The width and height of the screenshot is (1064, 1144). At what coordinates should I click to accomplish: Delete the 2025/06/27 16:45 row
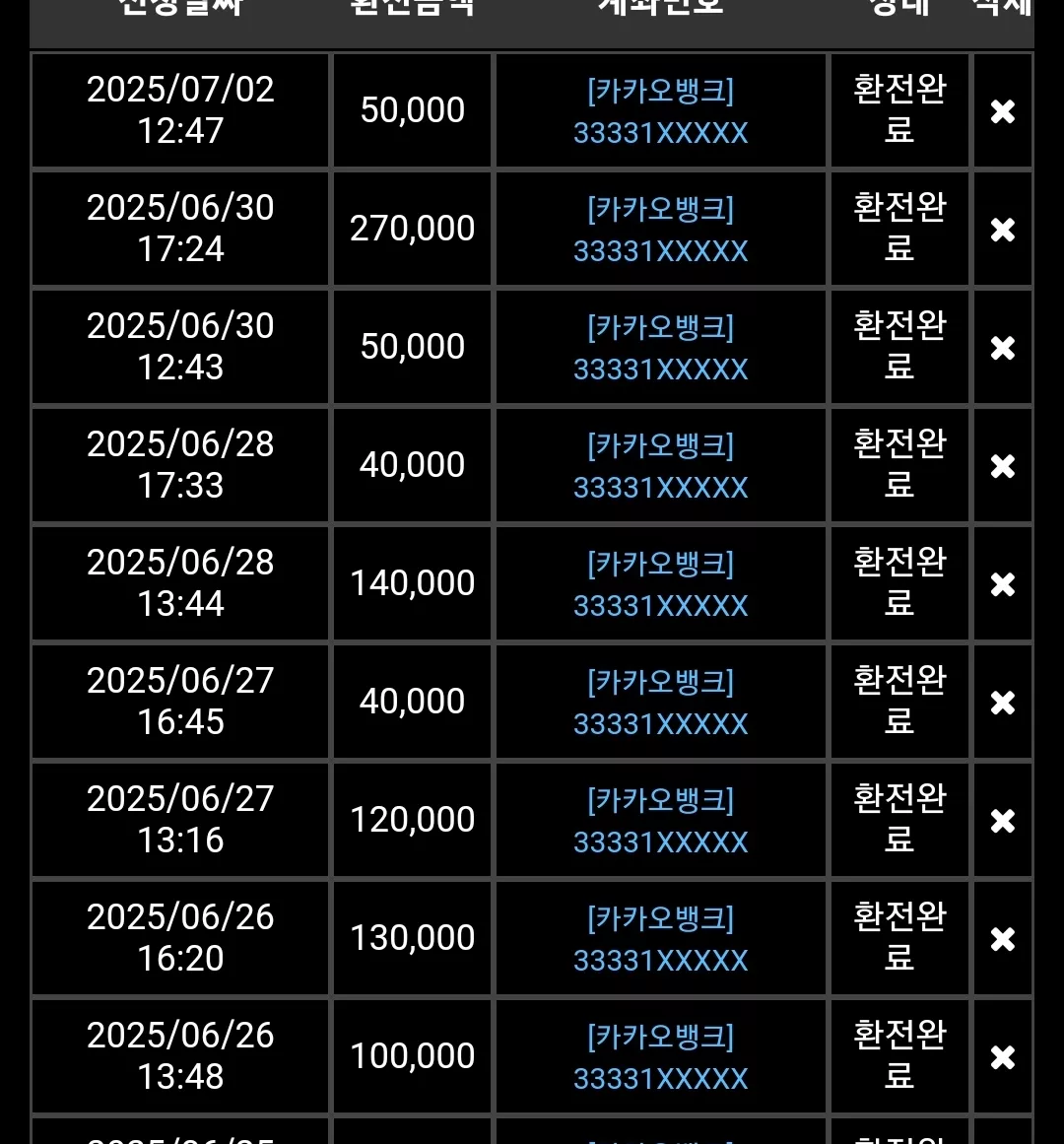(x=1003, y=702)
